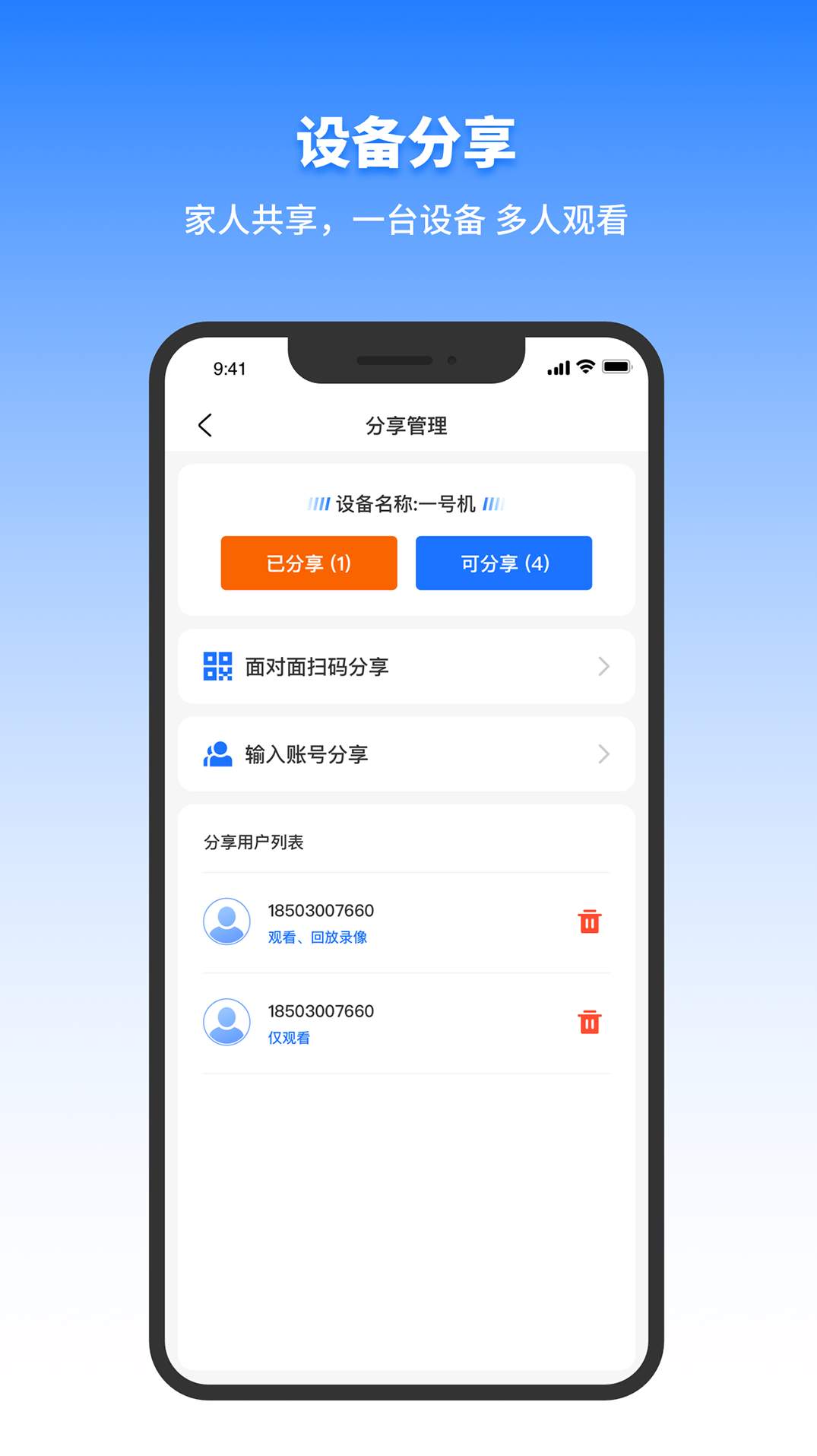Go back using the left chevron arrow
The image size is (817, 1456).
point(205,426)
